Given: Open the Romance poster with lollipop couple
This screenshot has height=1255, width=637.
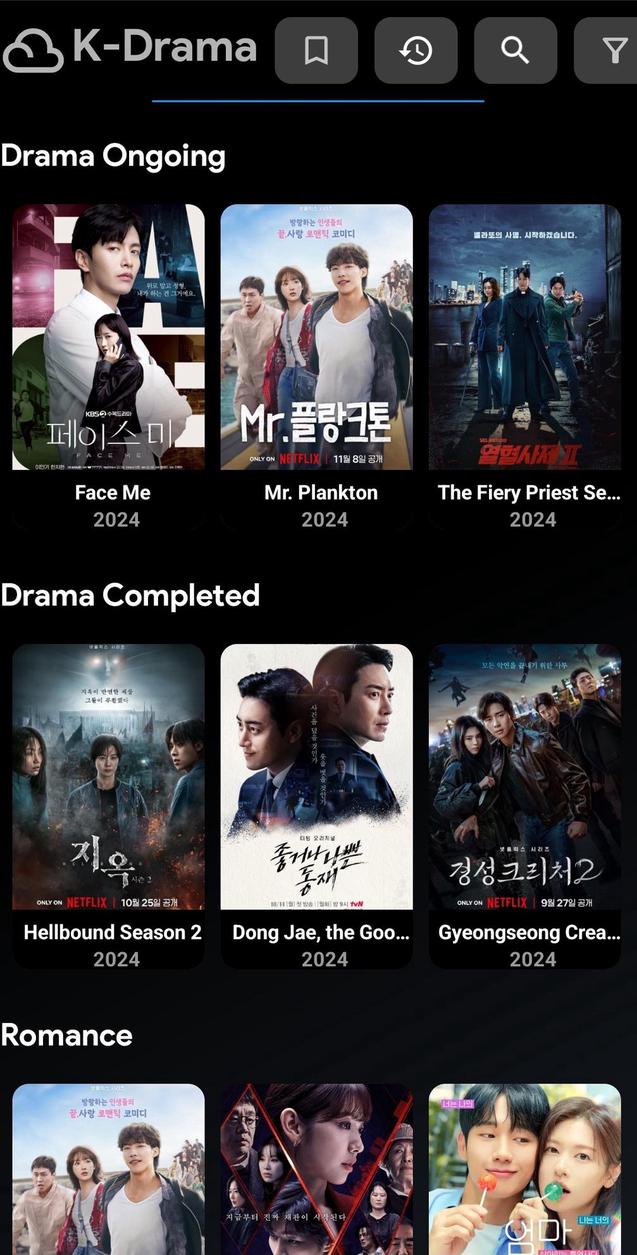Looking at the screenshot, I should pos(525,1168).
